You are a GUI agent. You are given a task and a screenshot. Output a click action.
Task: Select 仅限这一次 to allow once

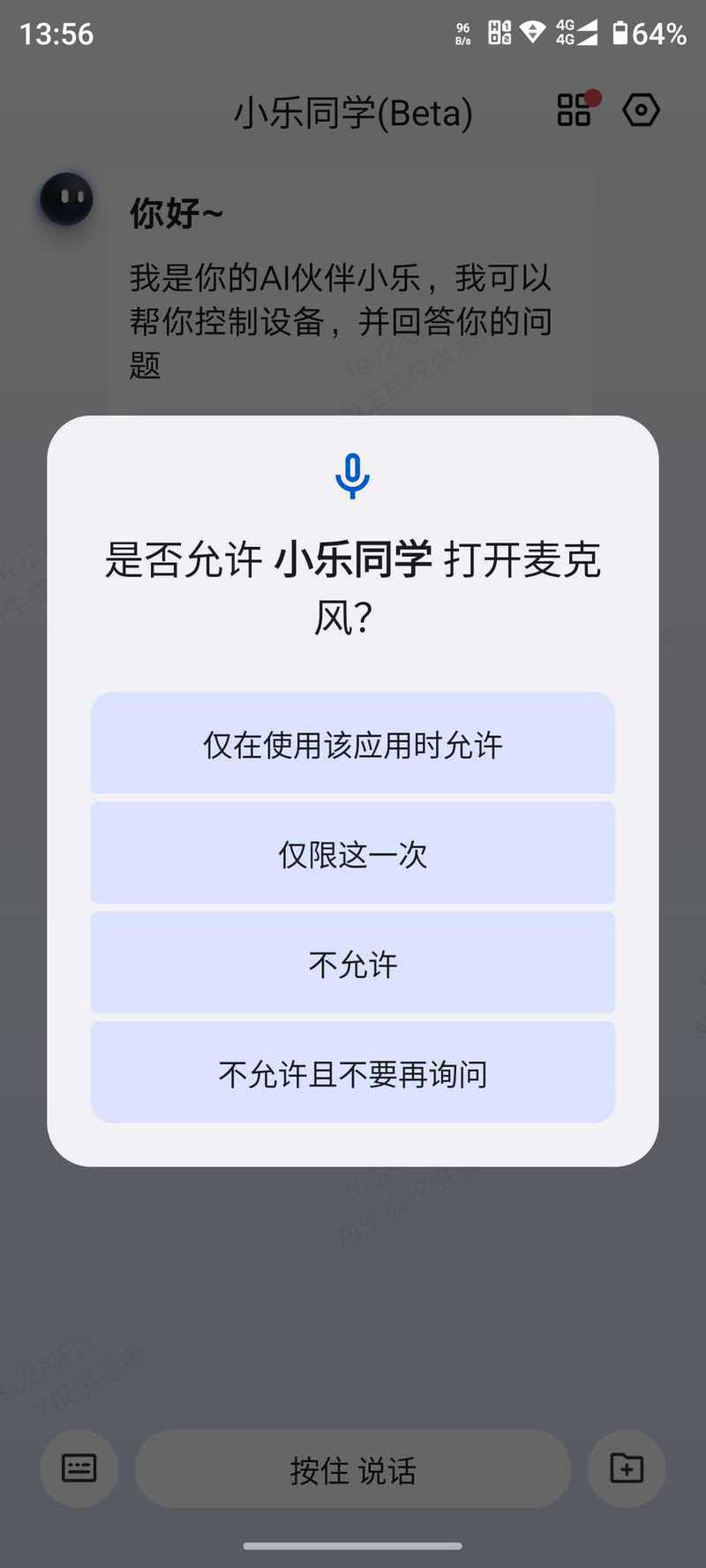click(353, 853)
